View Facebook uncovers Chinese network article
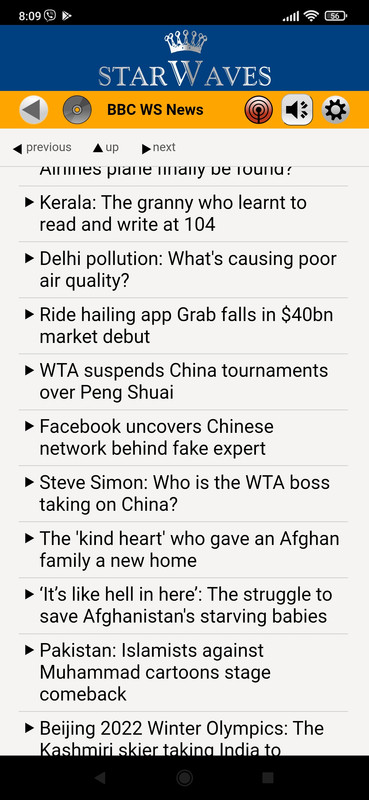Screen dimensions: 369x800 coord(184,438)
